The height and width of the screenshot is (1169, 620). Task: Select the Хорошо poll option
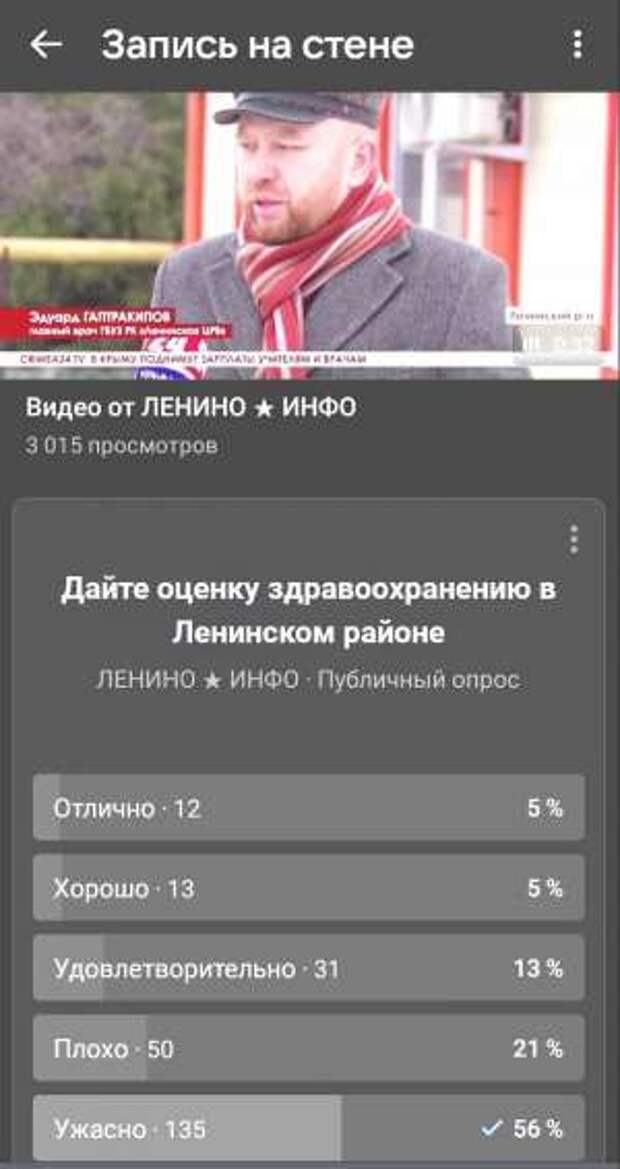point(309,888)
